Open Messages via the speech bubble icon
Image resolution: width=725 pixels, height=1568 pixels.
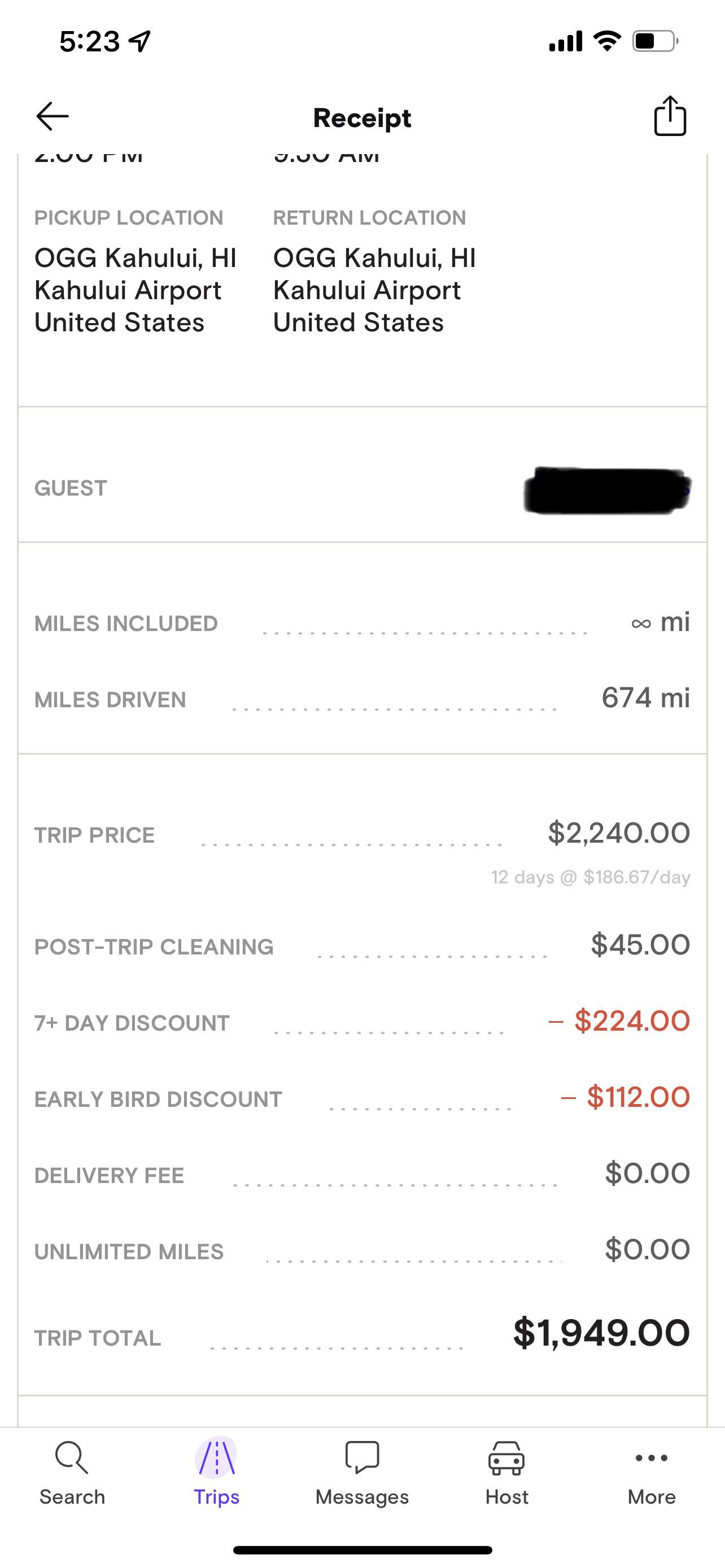coord(362,1458)
